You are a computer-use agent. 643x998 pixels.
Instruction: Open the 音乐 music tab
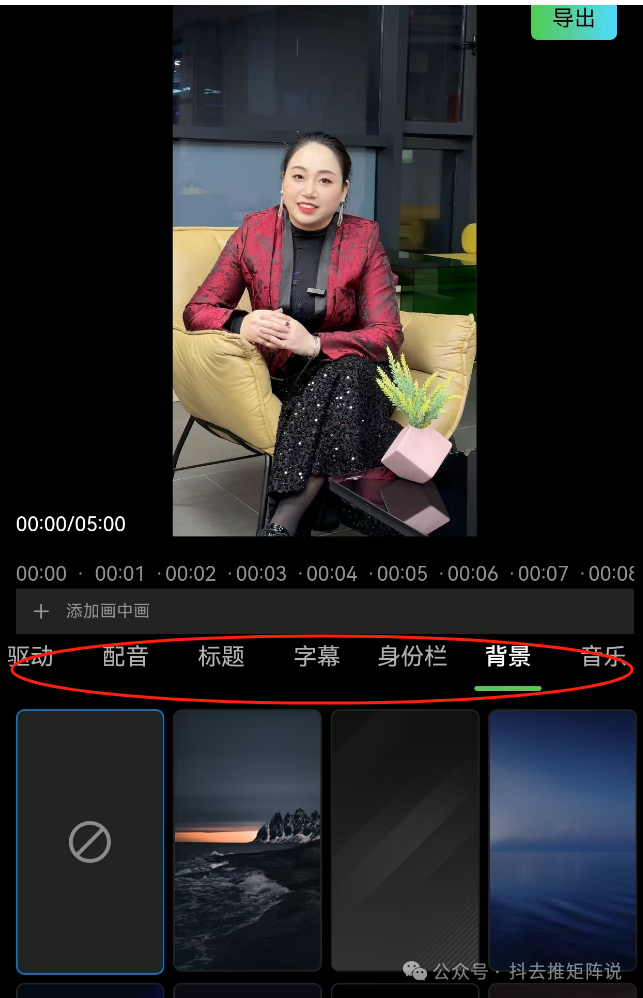[603, 657]
